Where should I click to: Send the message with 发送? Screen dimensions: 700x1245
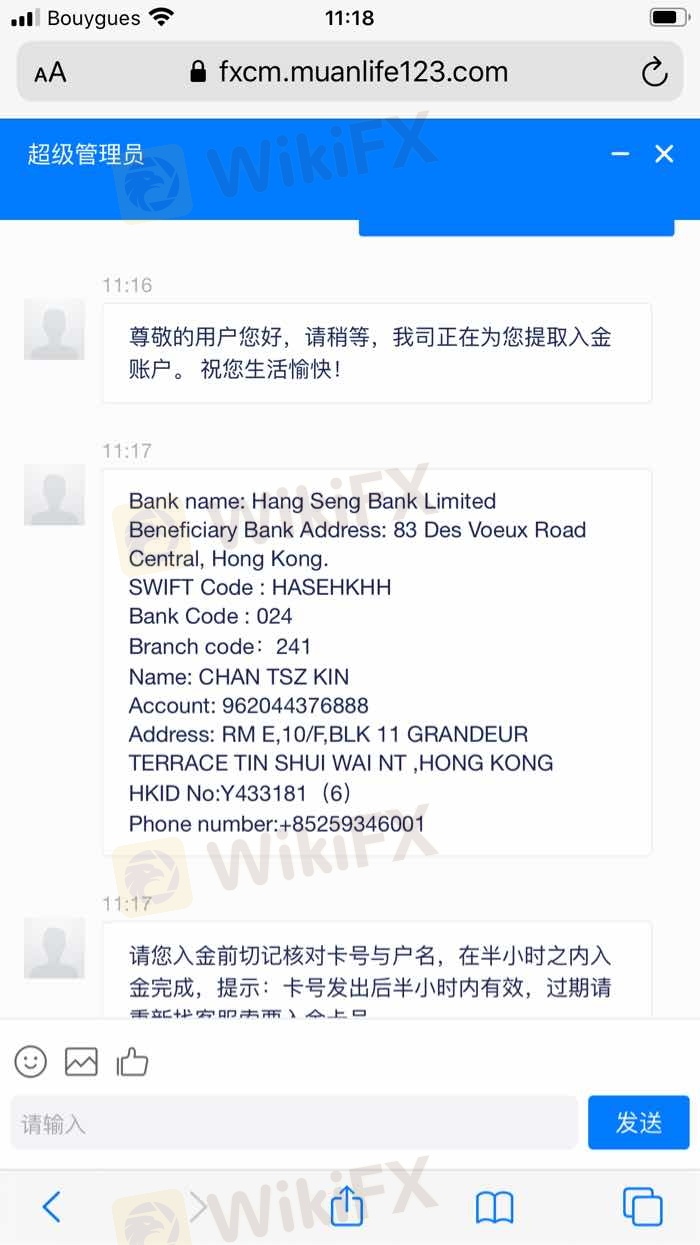pos(639,1123)
